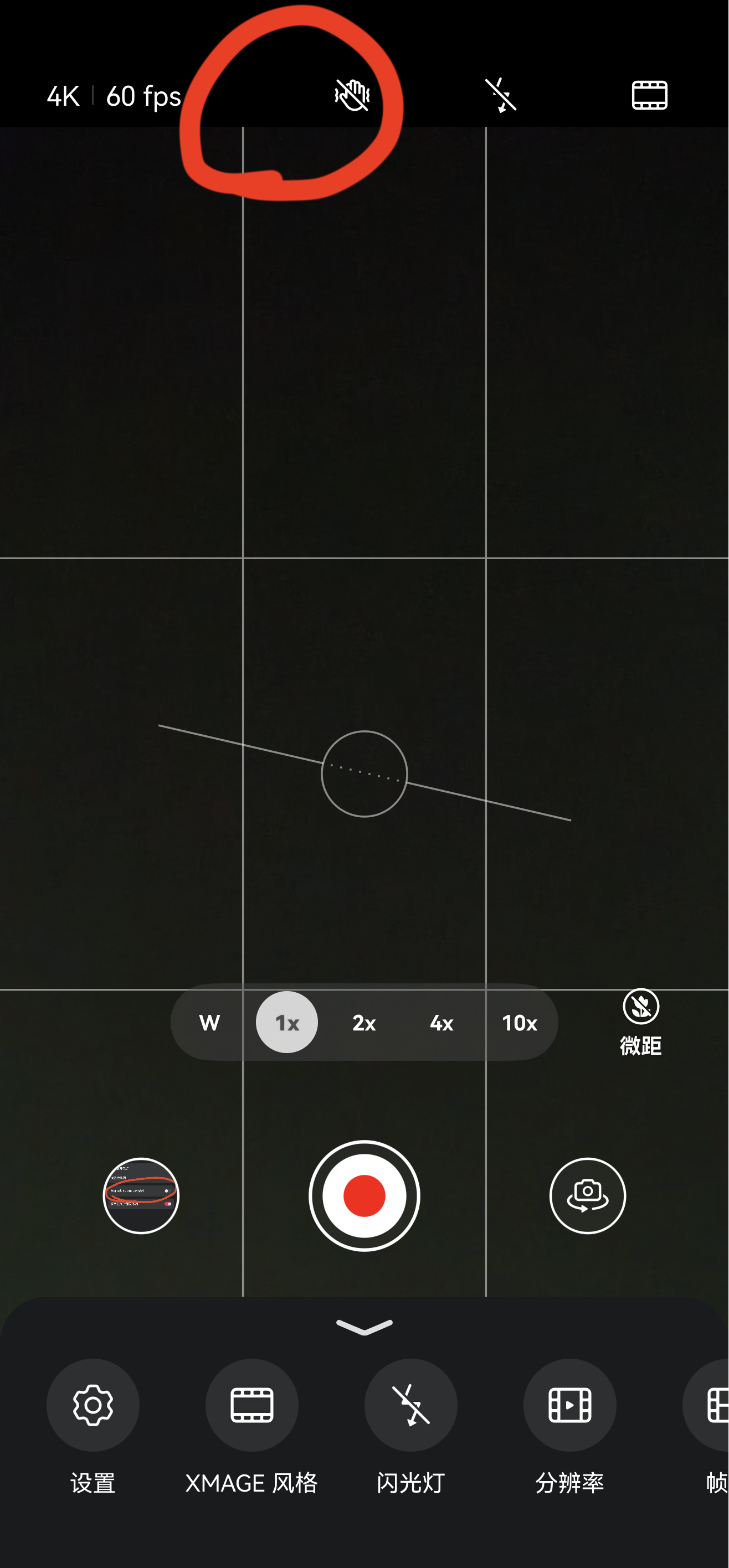This screenshot has width=729, height=1568.
Task: Toggle the flash icon in top bar
Action: point(500,96)
